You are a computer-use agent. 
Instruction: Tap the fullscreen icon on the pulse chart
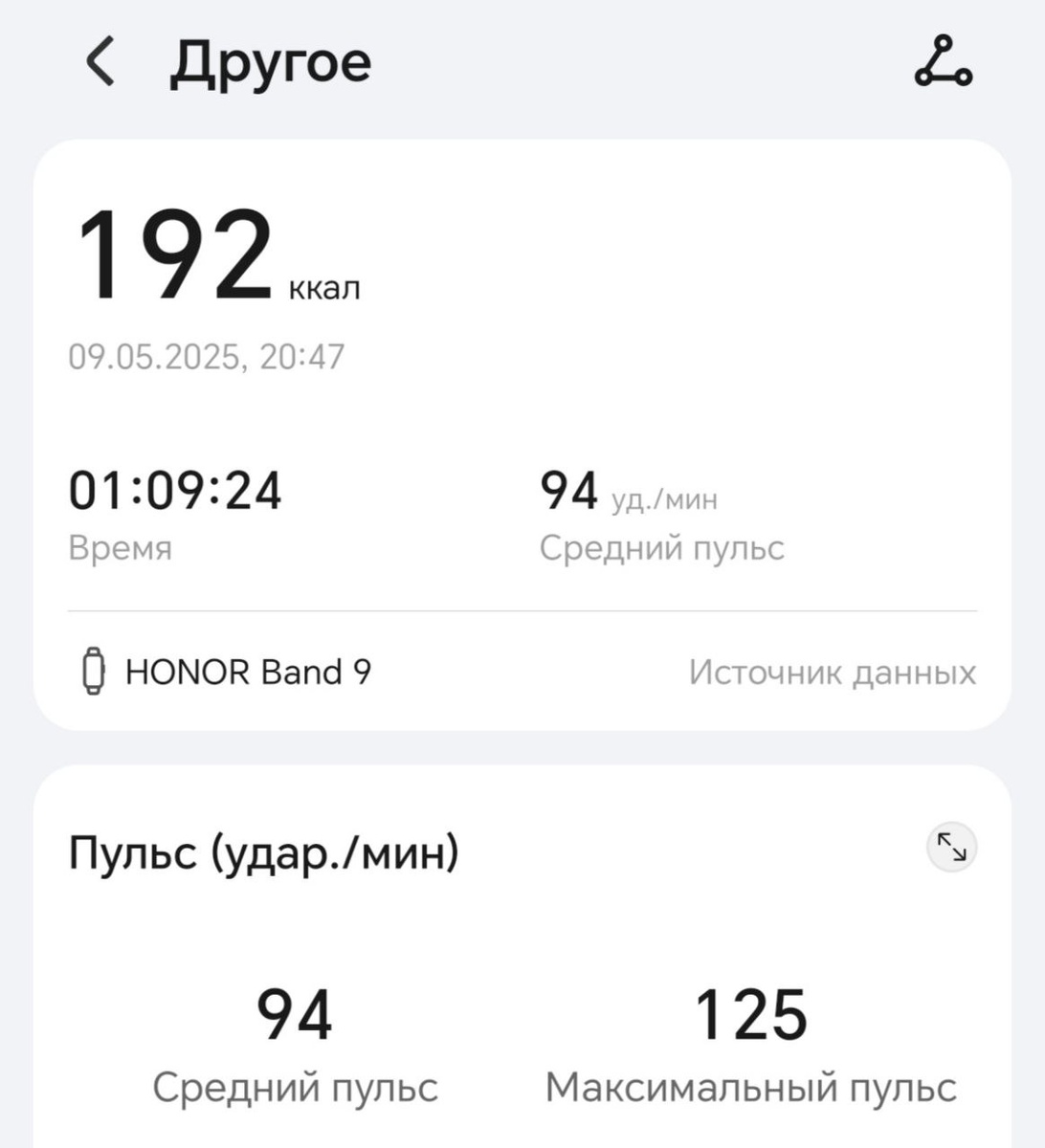pos(953,847)
